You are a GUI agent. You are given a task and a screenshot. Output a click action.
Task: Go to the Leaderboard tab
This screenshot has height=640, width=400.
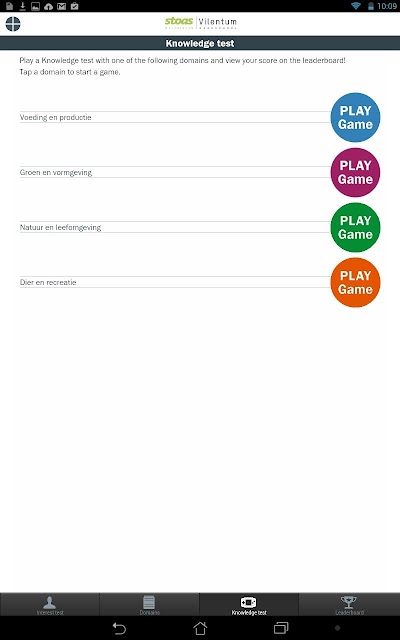pos(349,604)
